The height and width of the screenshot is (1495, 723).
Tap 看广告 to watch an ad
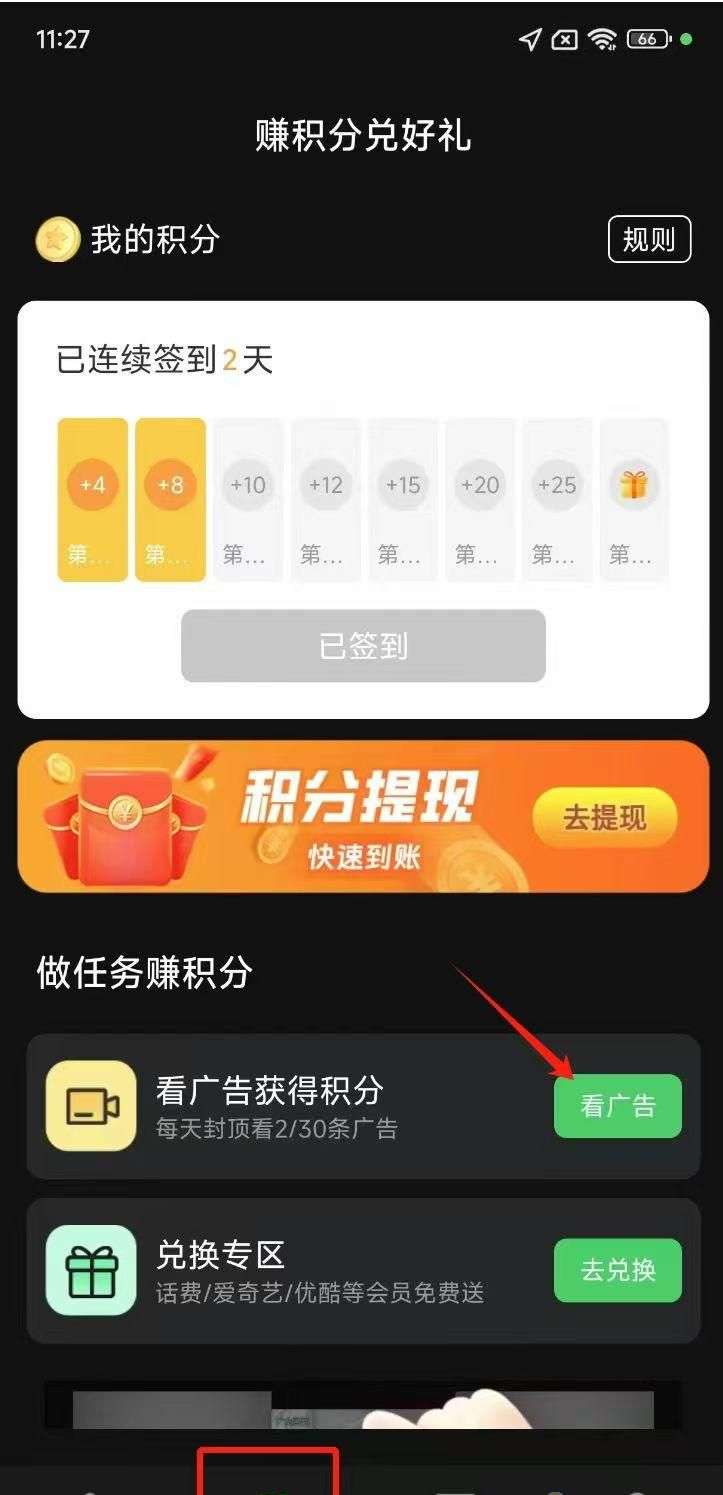click(617, 1106)
